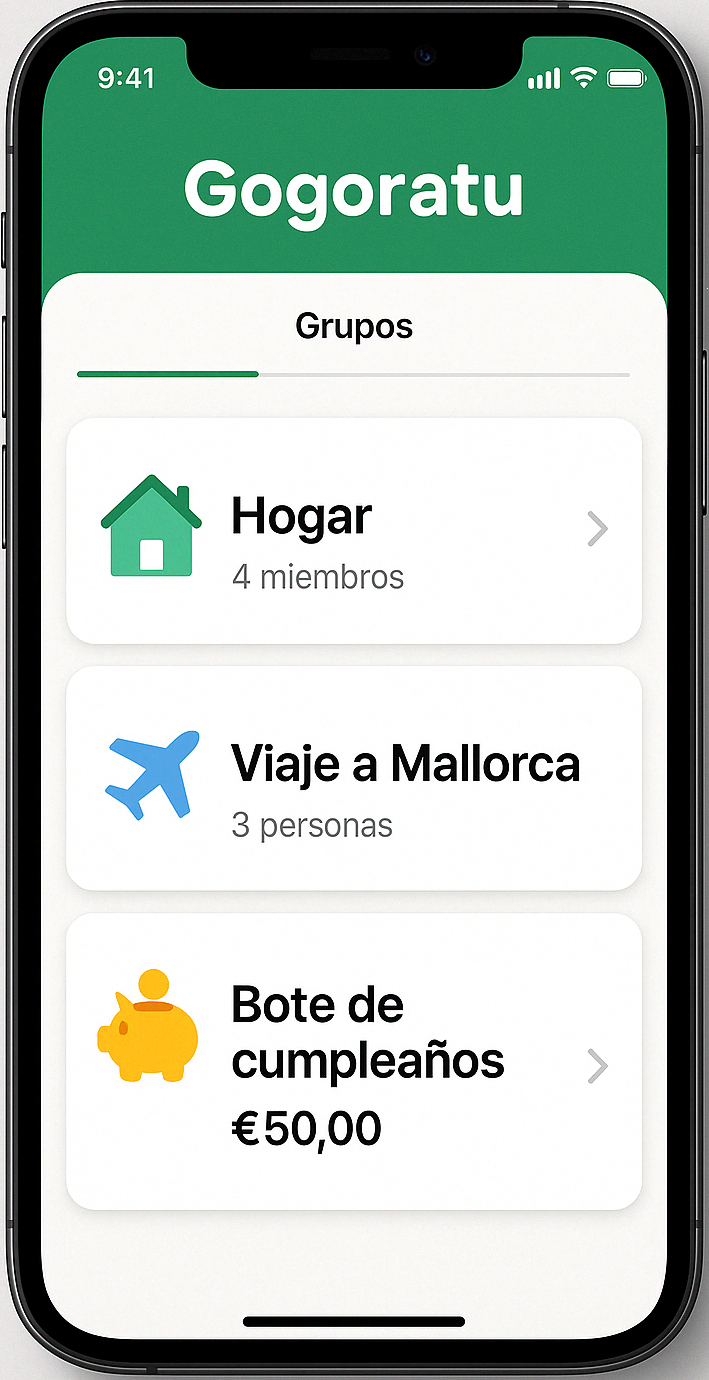This screenshot has width=709, height=1380.
Task: Open the Viaje a Mallorca group
Action: click(x=353, y=778)
